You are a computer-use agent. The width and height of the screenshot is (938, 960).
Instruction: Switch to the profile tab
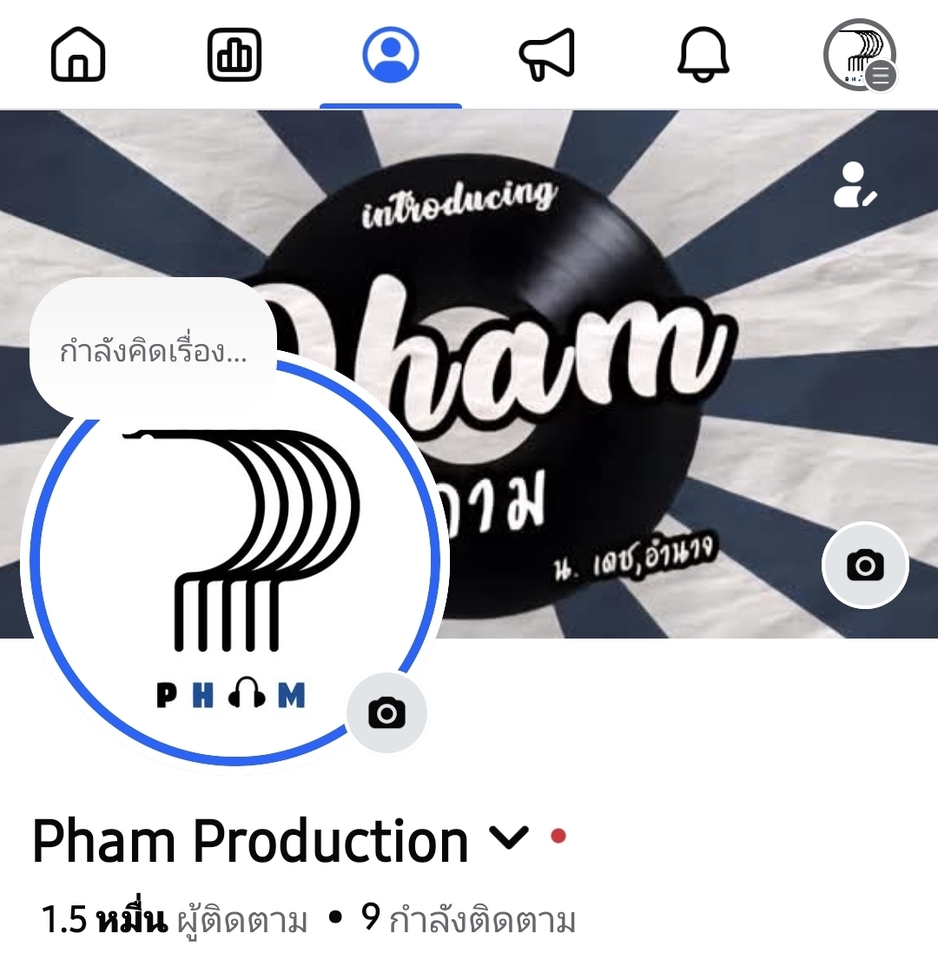pos(390,54)
